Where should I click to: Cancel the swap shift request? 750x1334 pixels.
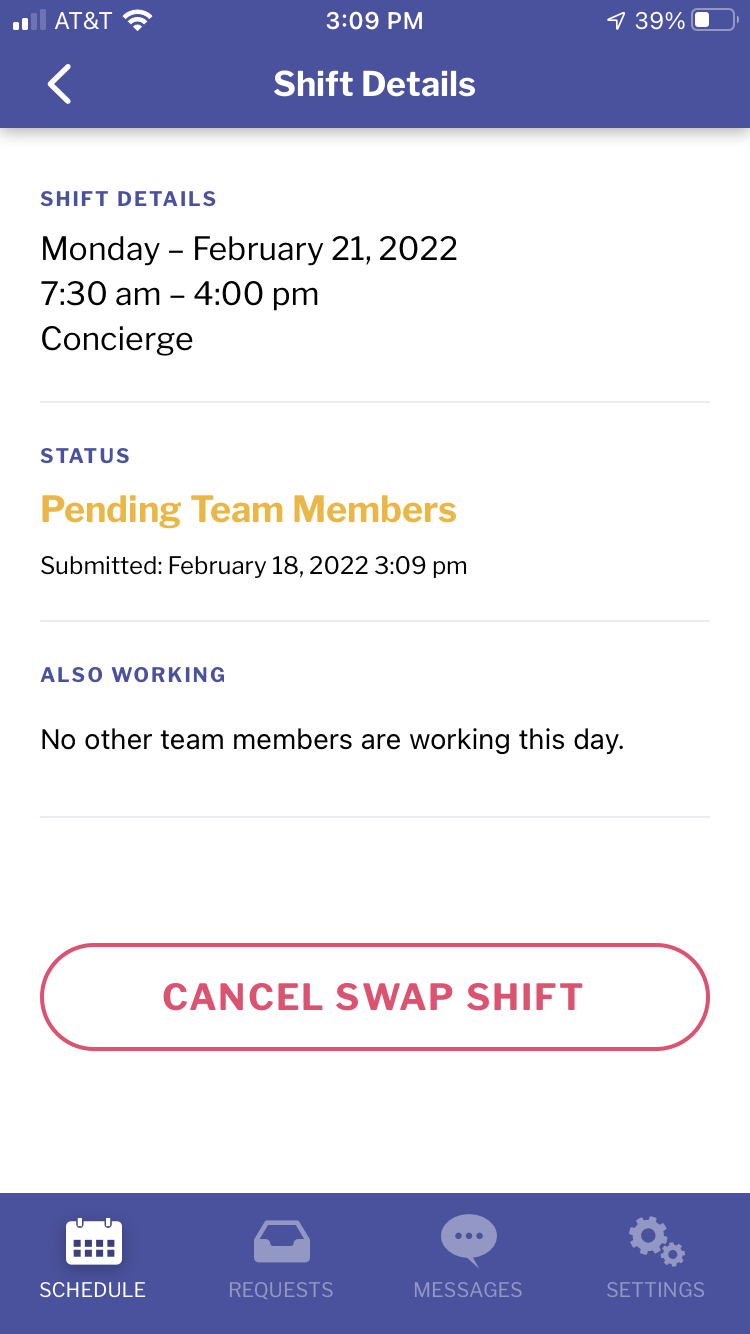375,997
